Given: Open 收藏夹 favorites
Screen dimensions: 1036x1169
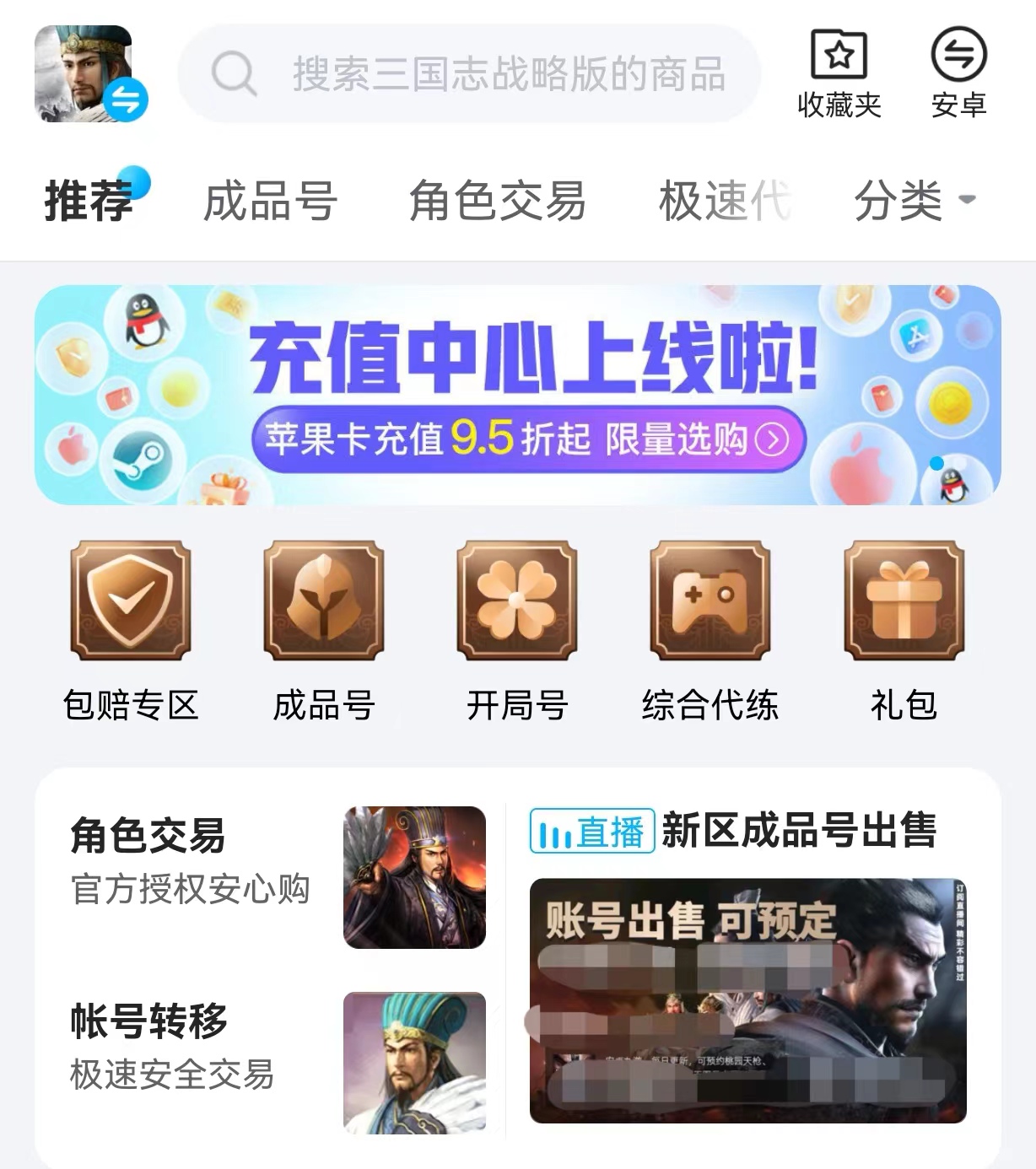Looking at the screenshot, I should coord(839,74).
